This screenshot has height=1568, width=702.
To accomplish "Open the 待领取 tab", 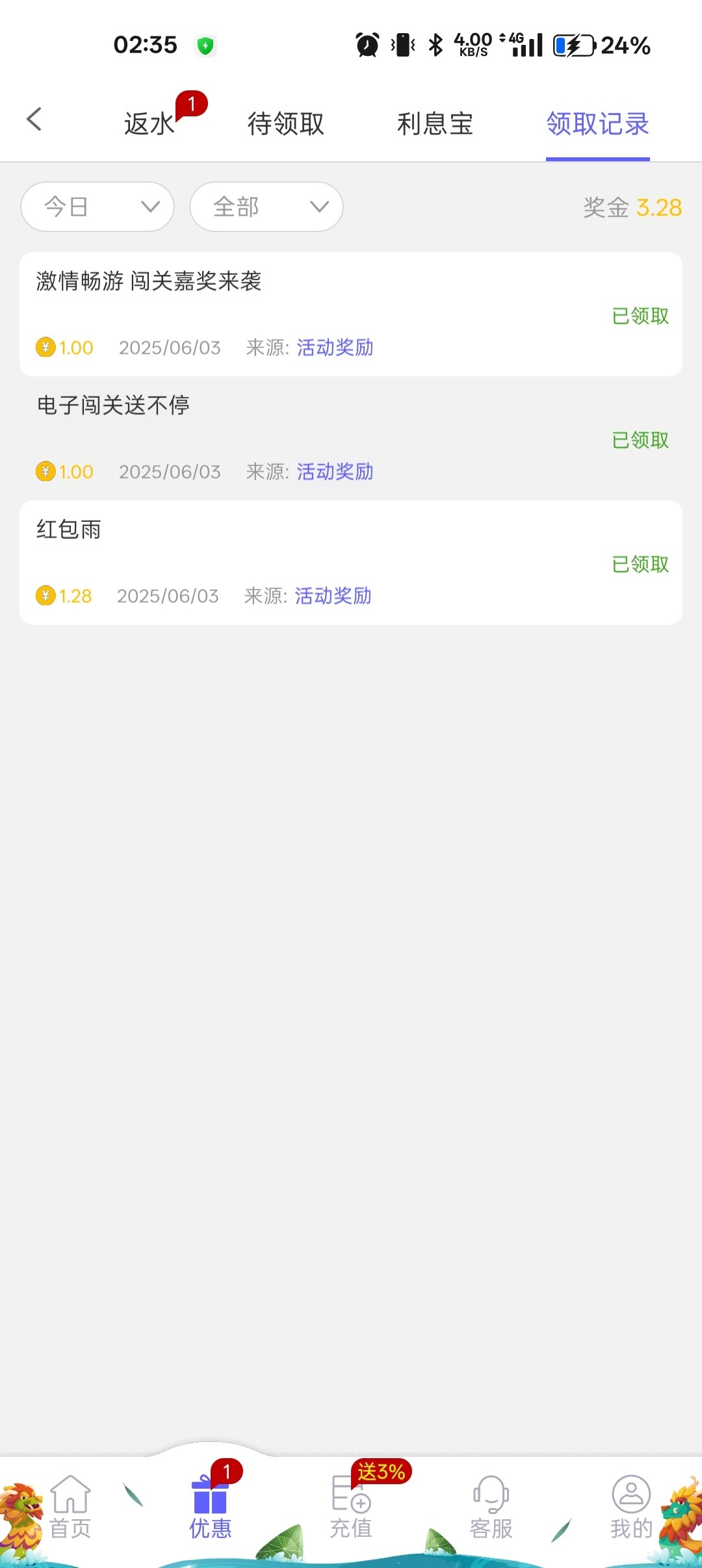I will (x=286, y=124).
